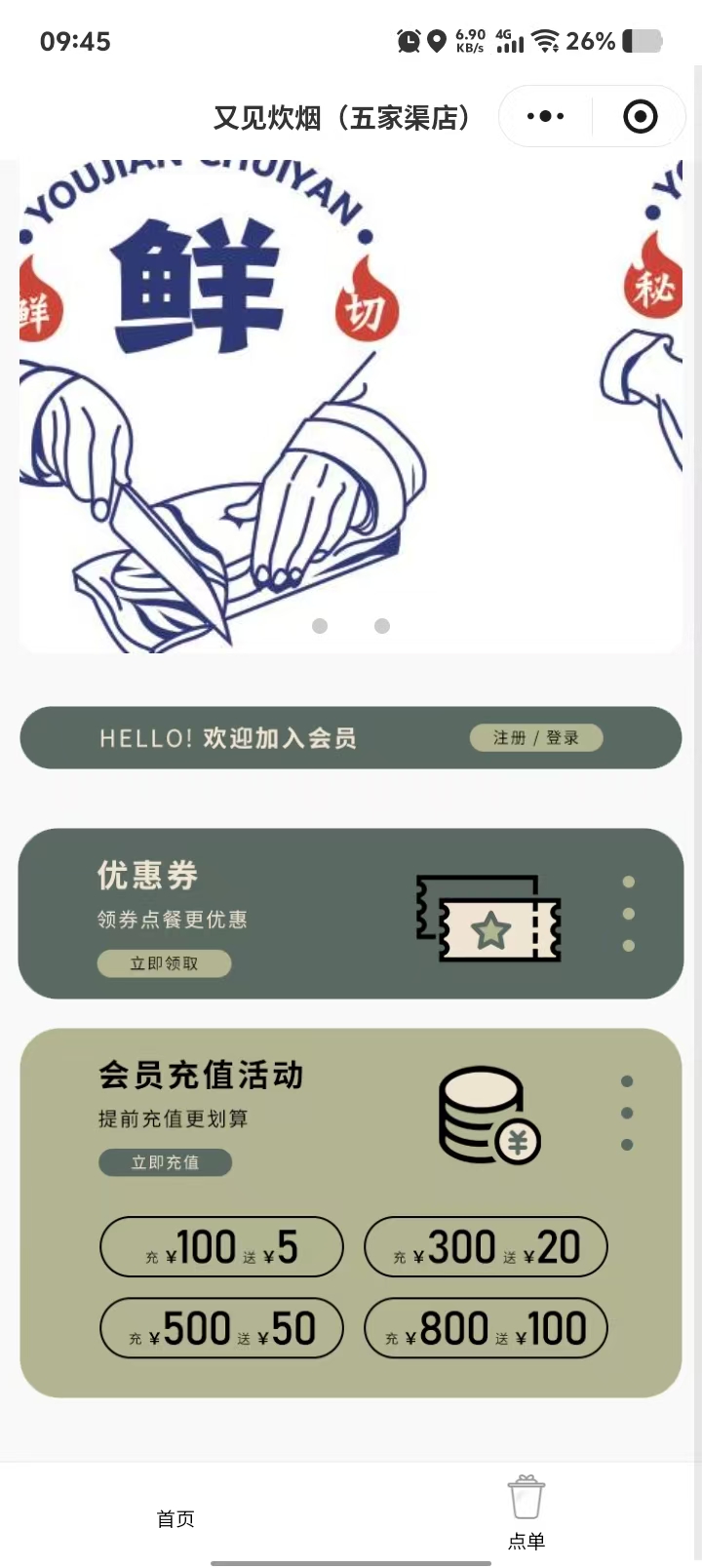The height and width of the screenshot is (1568, 702).
Task: Claim coupons with 立即领取
Action: point(164,963)
